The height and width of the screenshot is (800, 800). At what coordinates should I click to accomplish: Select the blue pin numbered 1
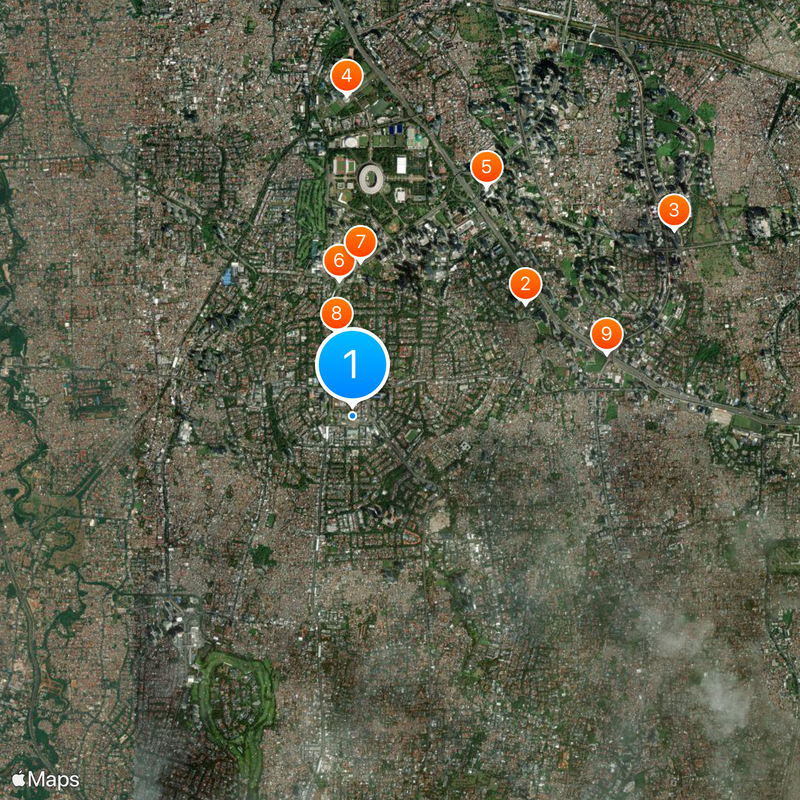pyautogui.click(x=352, y=365)
